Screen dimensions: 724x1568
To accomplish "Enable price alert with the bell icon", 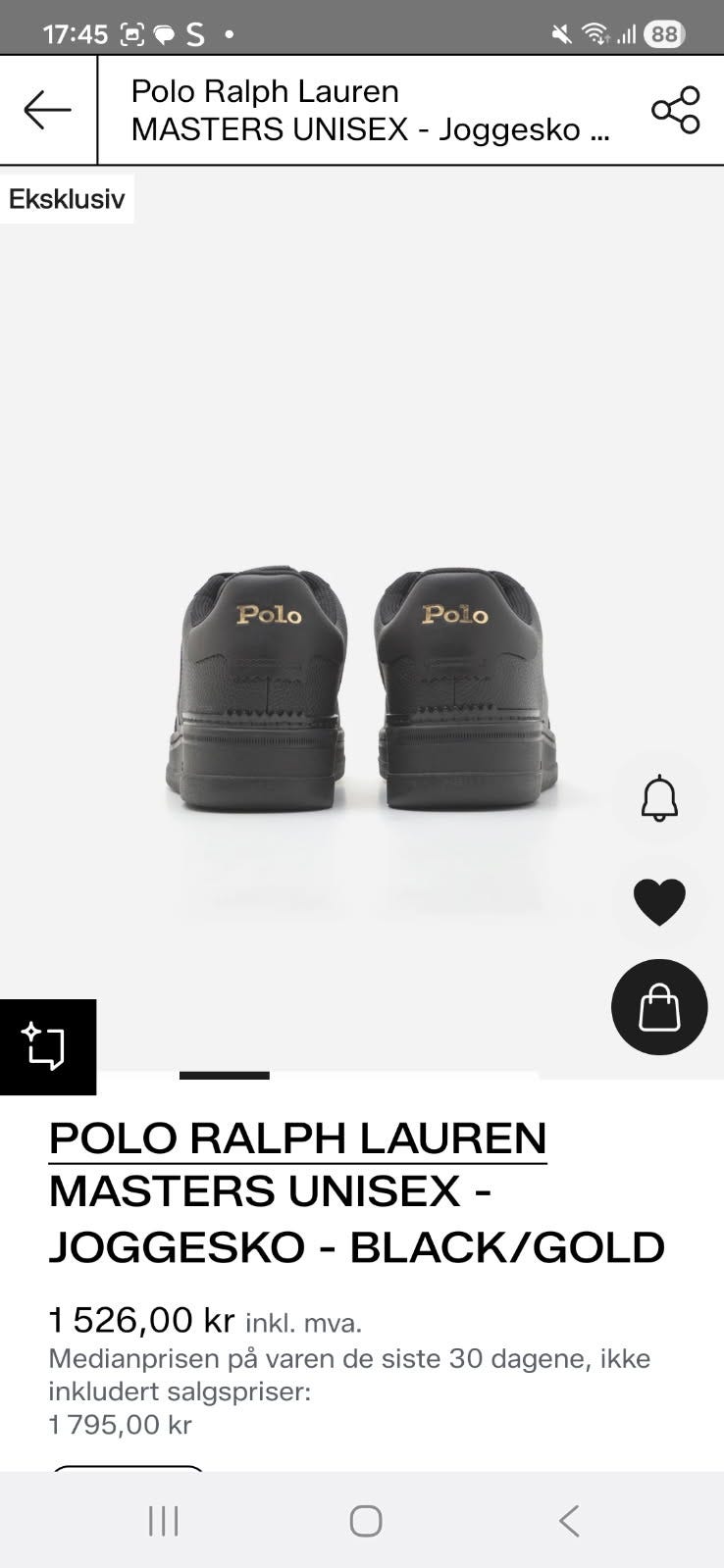I will point(659,798).
